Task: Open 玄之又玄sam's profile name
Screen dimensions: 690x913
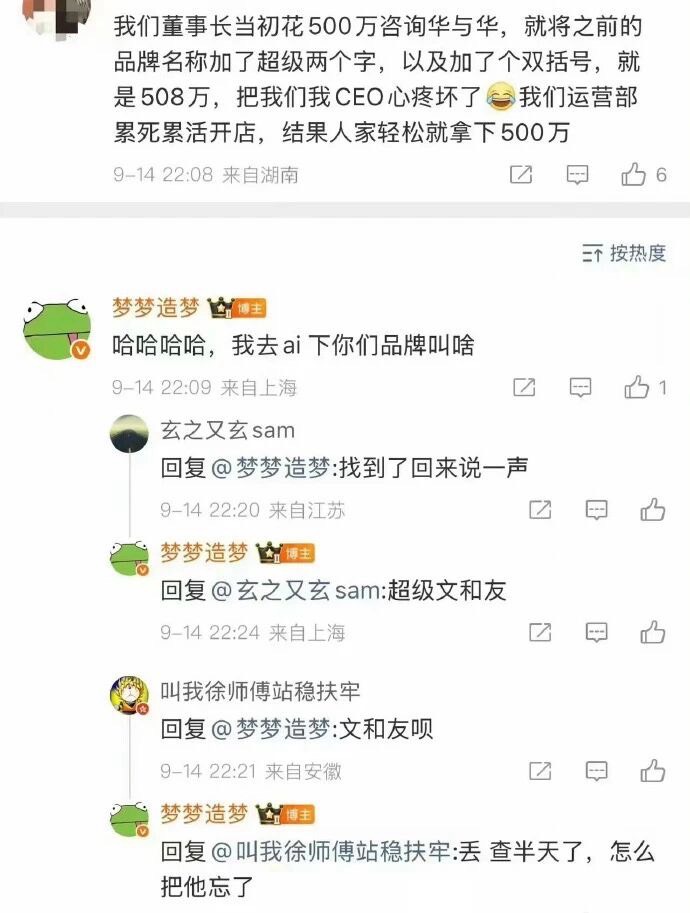Action: [227, 431]
